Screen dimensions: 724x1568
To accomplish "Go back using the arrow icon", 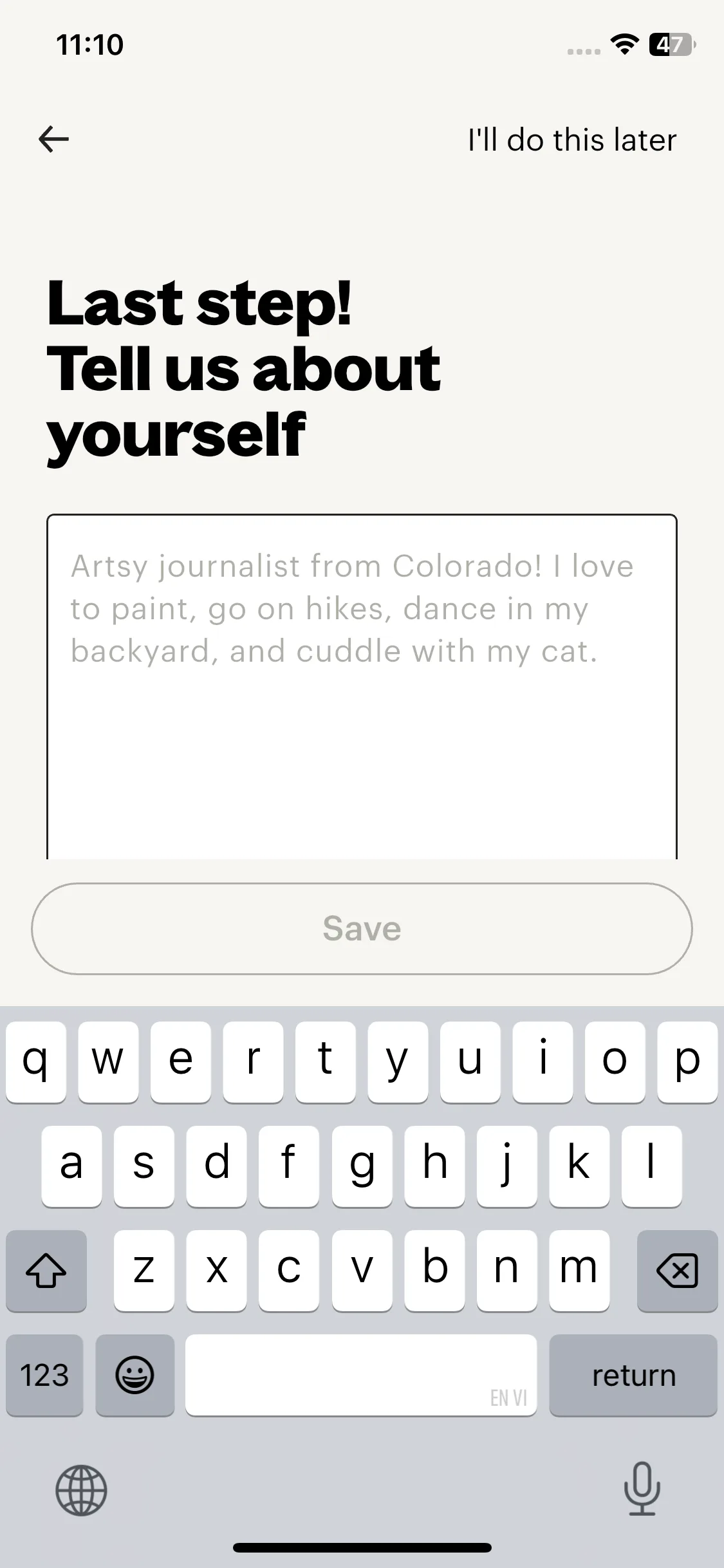I will click(x=53, y=139).
